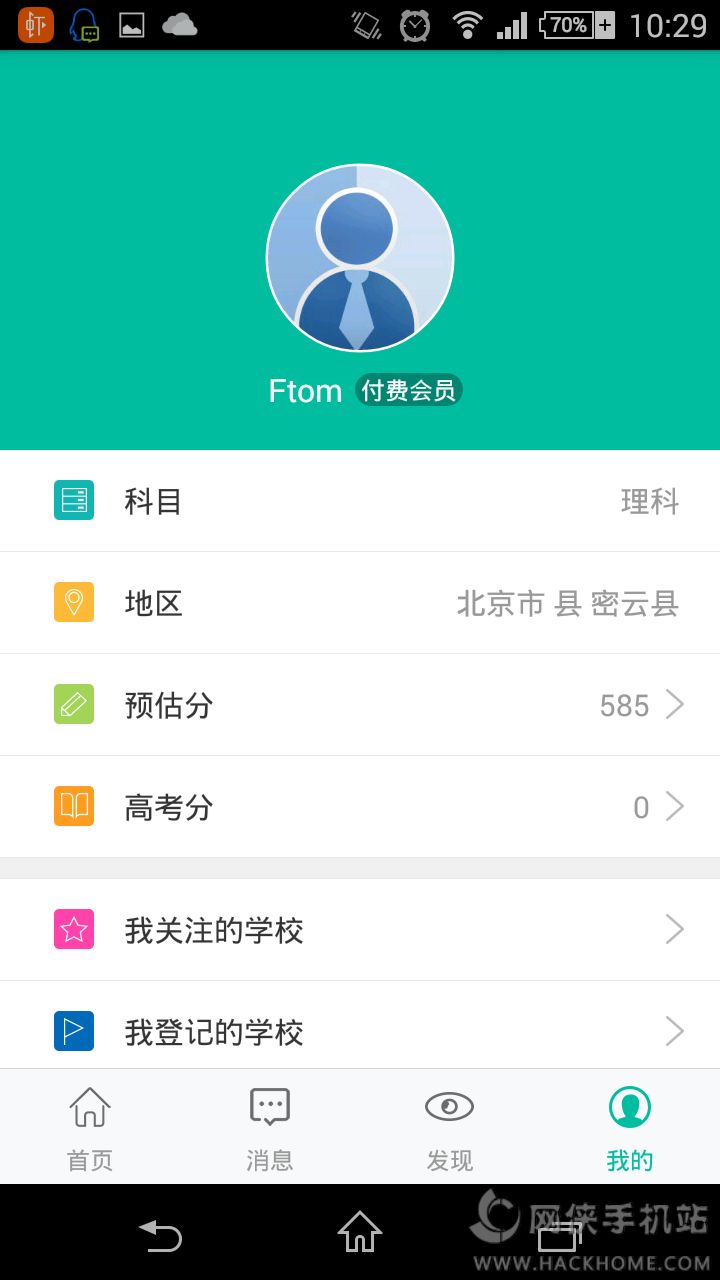Screen dimensions: 720x1280
Task: Click the yellow location pin icon beside 地区
Action: click(73, 603)
